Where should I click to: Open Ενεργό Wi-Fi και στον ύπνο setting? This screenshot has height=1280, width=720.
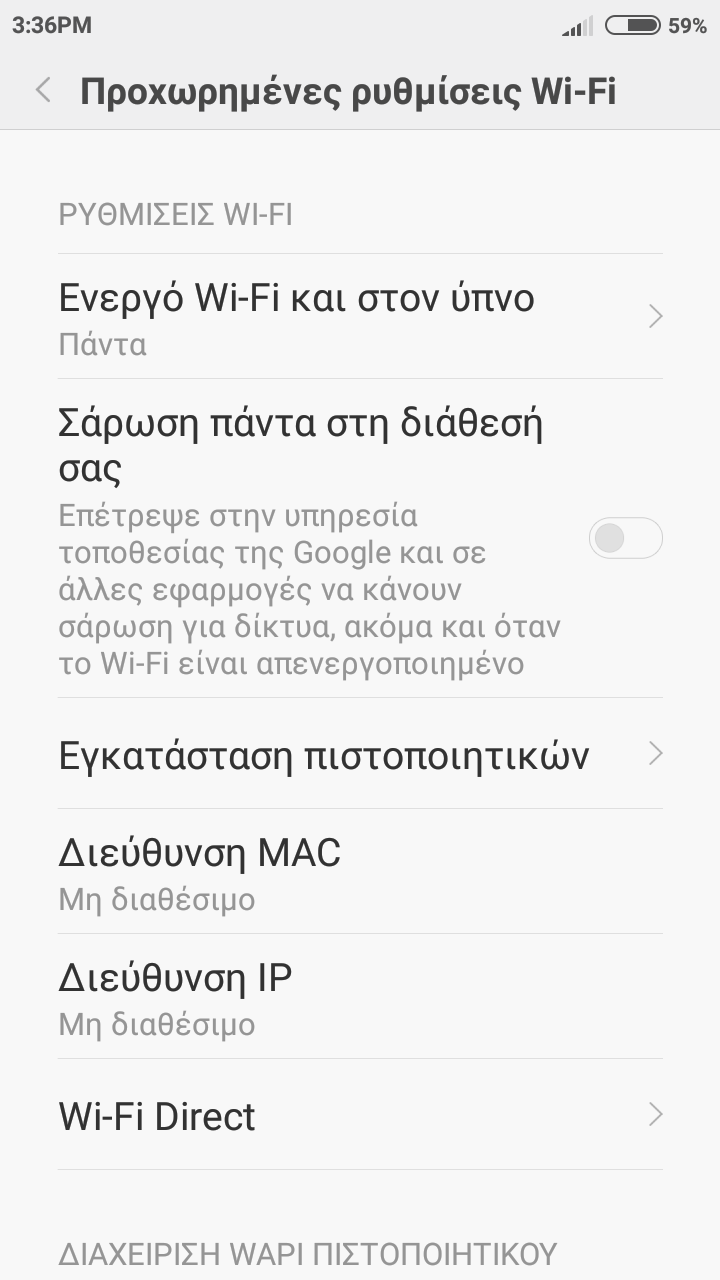tap(360, 316)
